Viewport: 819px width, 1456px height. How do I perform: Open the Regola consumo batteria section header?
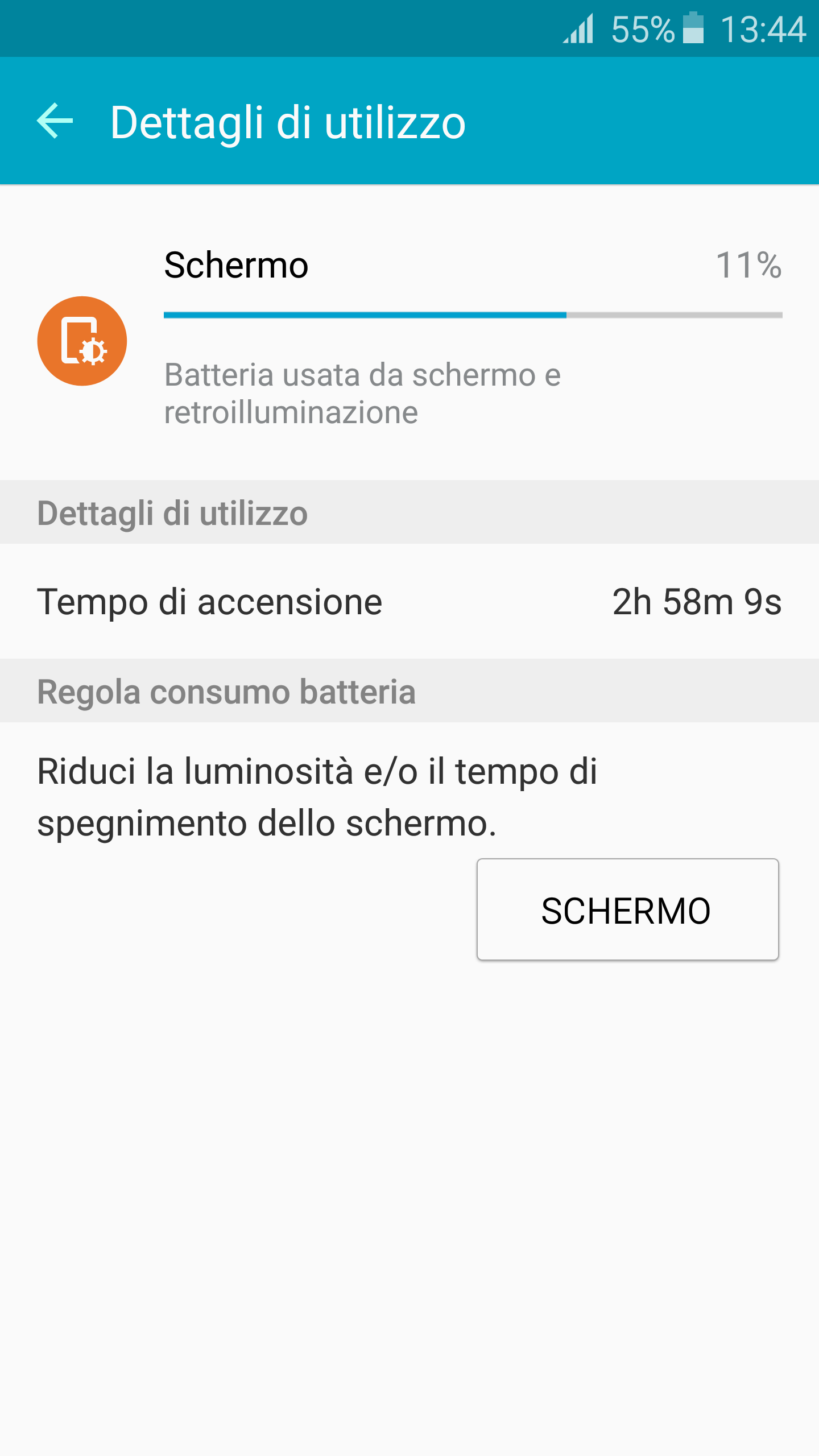(226, 691)
